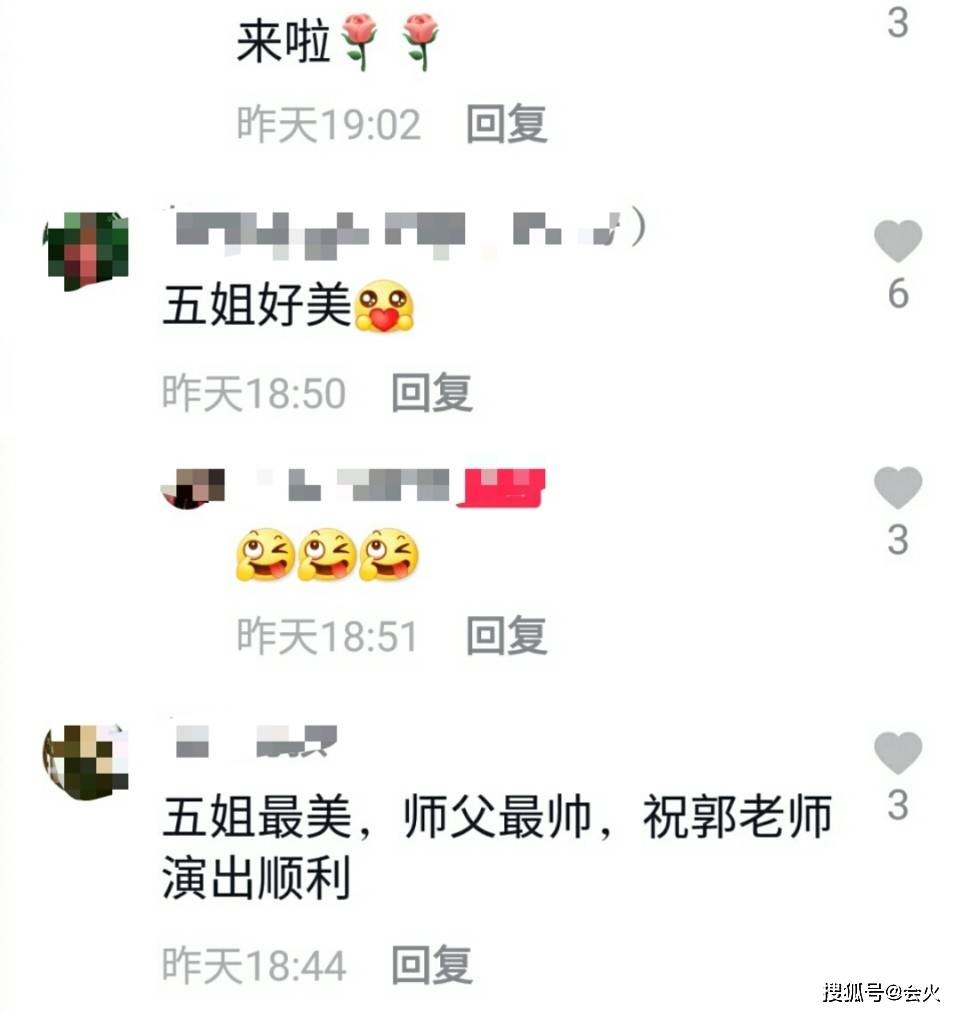Image resolution: width=962 pixels, height=1014 pixels.
Task: Like the comment with three winking emojis
Action: click(x=897, y=487)
